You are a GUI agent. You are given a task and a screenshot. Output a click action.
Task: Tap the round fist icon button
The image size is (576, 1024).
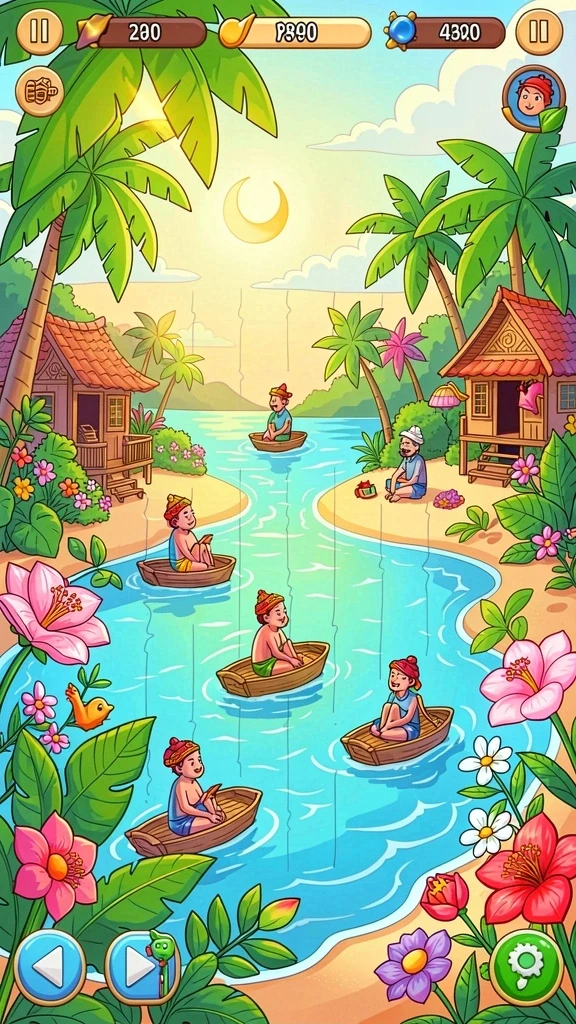[x=39, y=92]
